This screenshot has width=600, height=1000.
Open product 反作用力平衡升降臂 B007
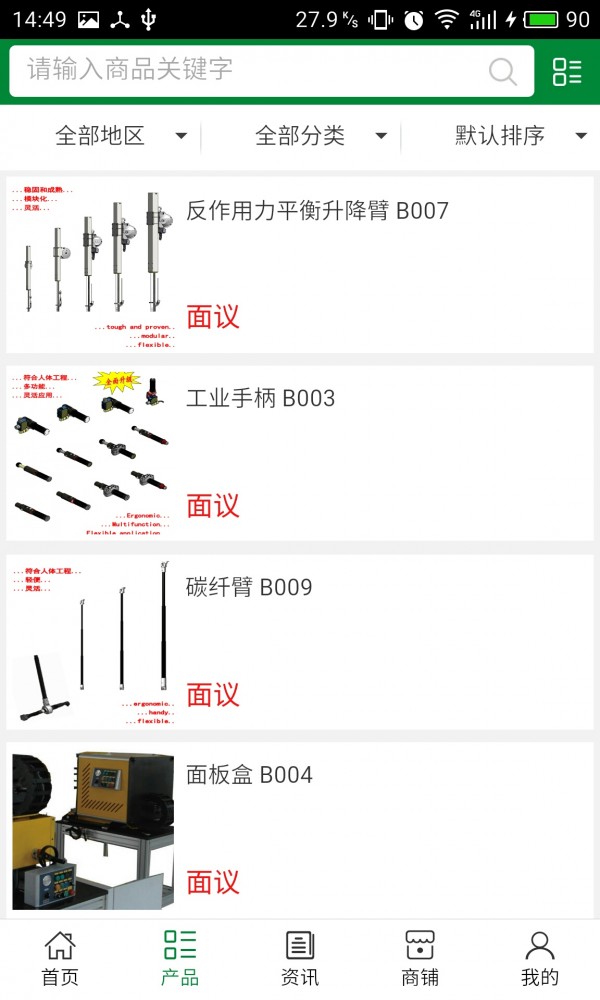[300, 265]
